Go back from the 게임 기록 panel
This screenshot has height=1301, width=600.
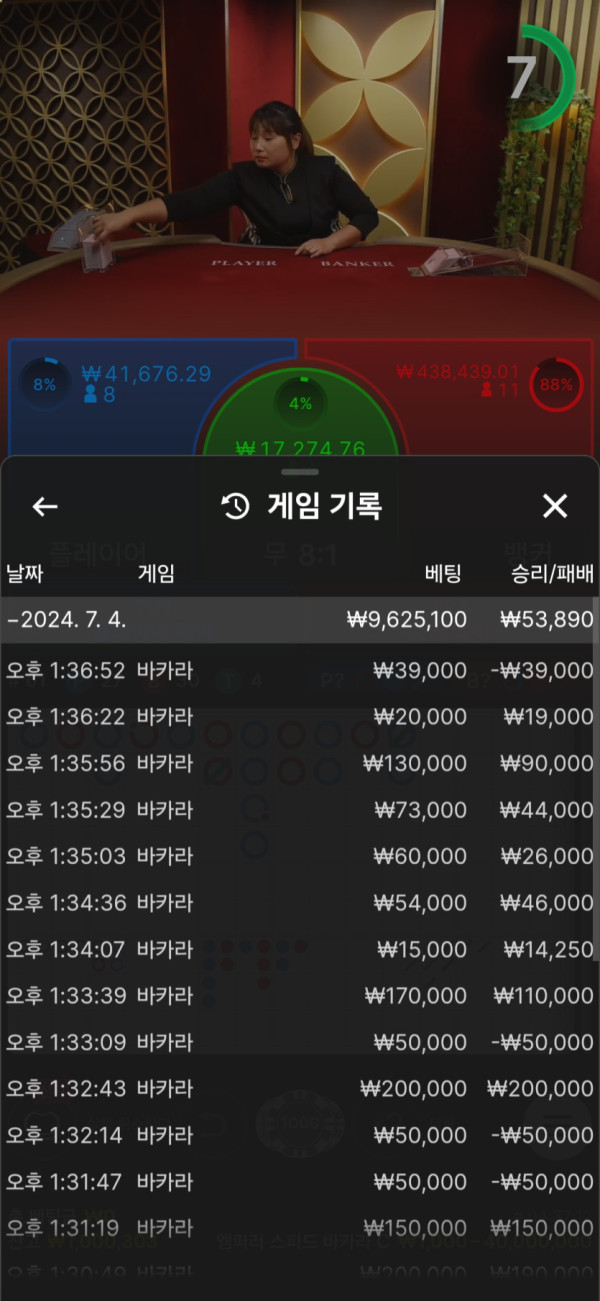tap(45, 507)
